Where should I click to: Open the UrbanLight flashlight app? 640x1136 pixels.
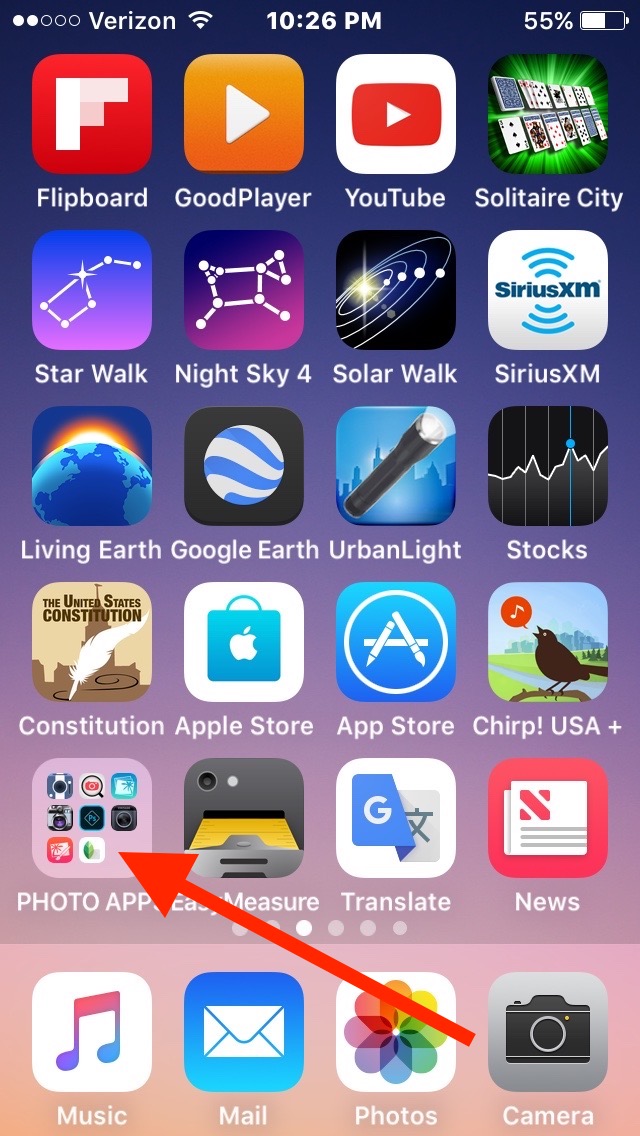pos(396,466)
